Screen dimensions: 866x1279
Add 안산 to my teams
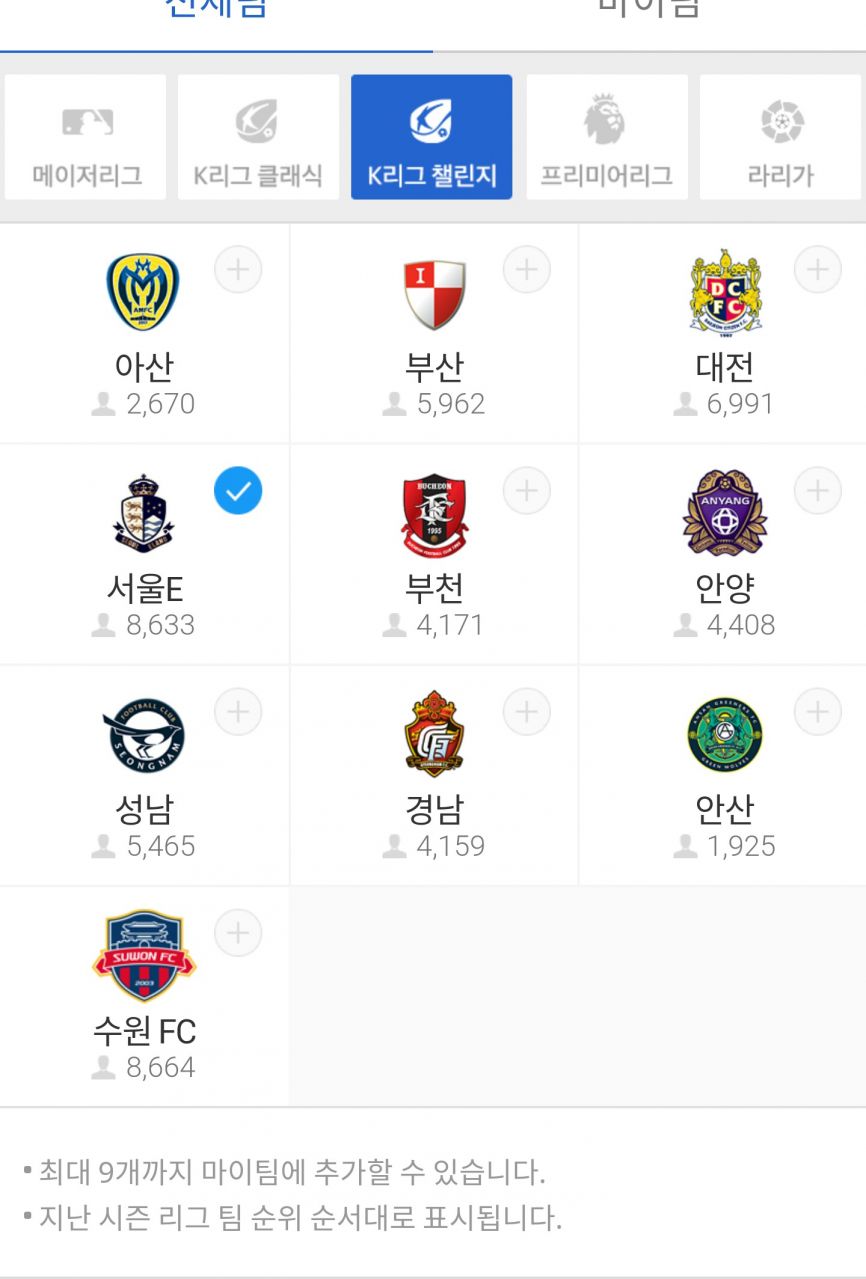tap(817, 712)
